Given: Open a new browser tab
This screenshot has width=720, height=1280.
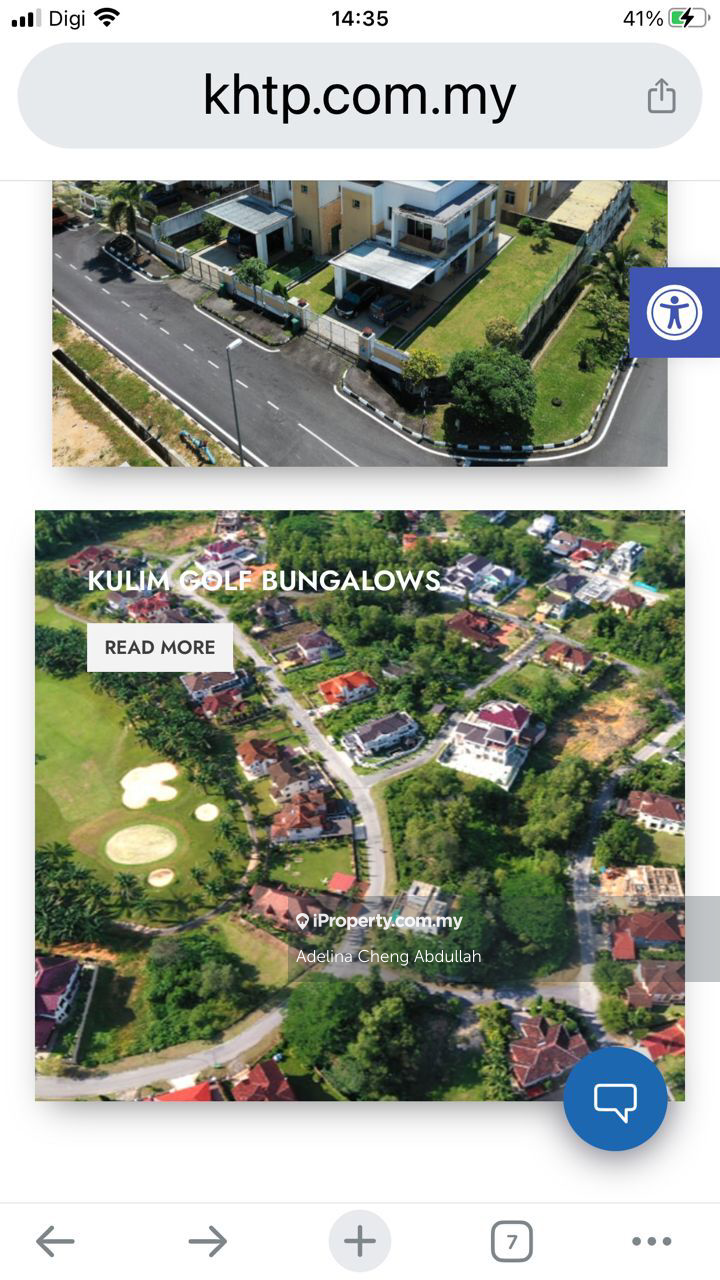Looking at the screenshot, I should pos(360,1242).
